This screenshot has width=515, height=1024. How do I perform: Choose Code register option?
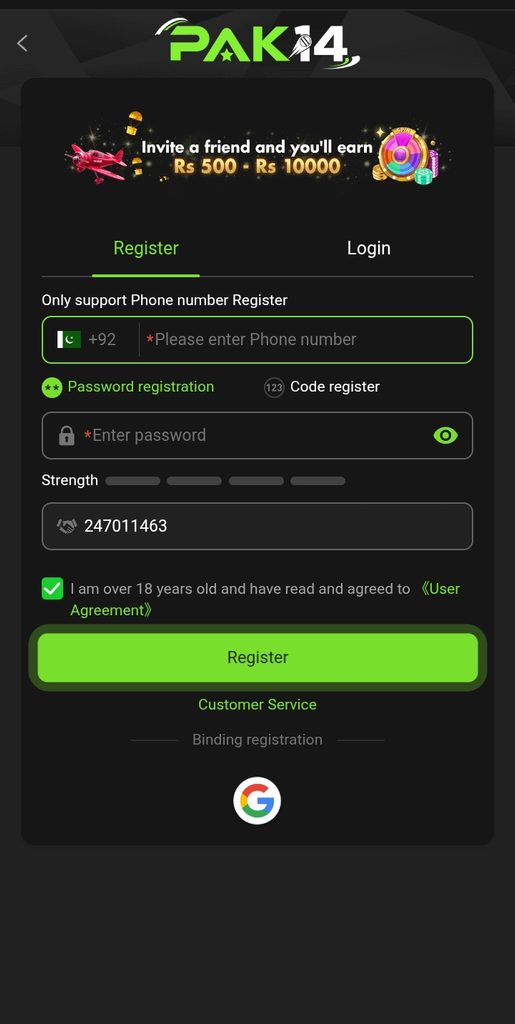(322, 387)
